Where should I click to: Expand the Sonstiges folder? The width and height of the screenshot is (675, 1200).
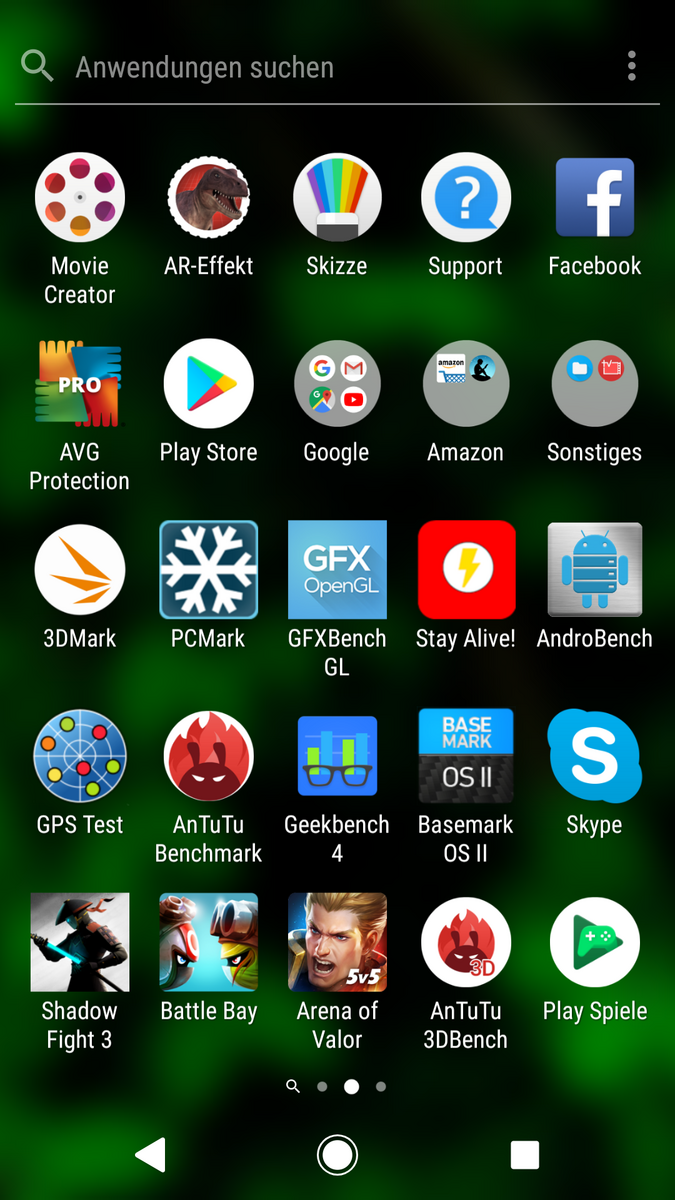pos(595,384)
